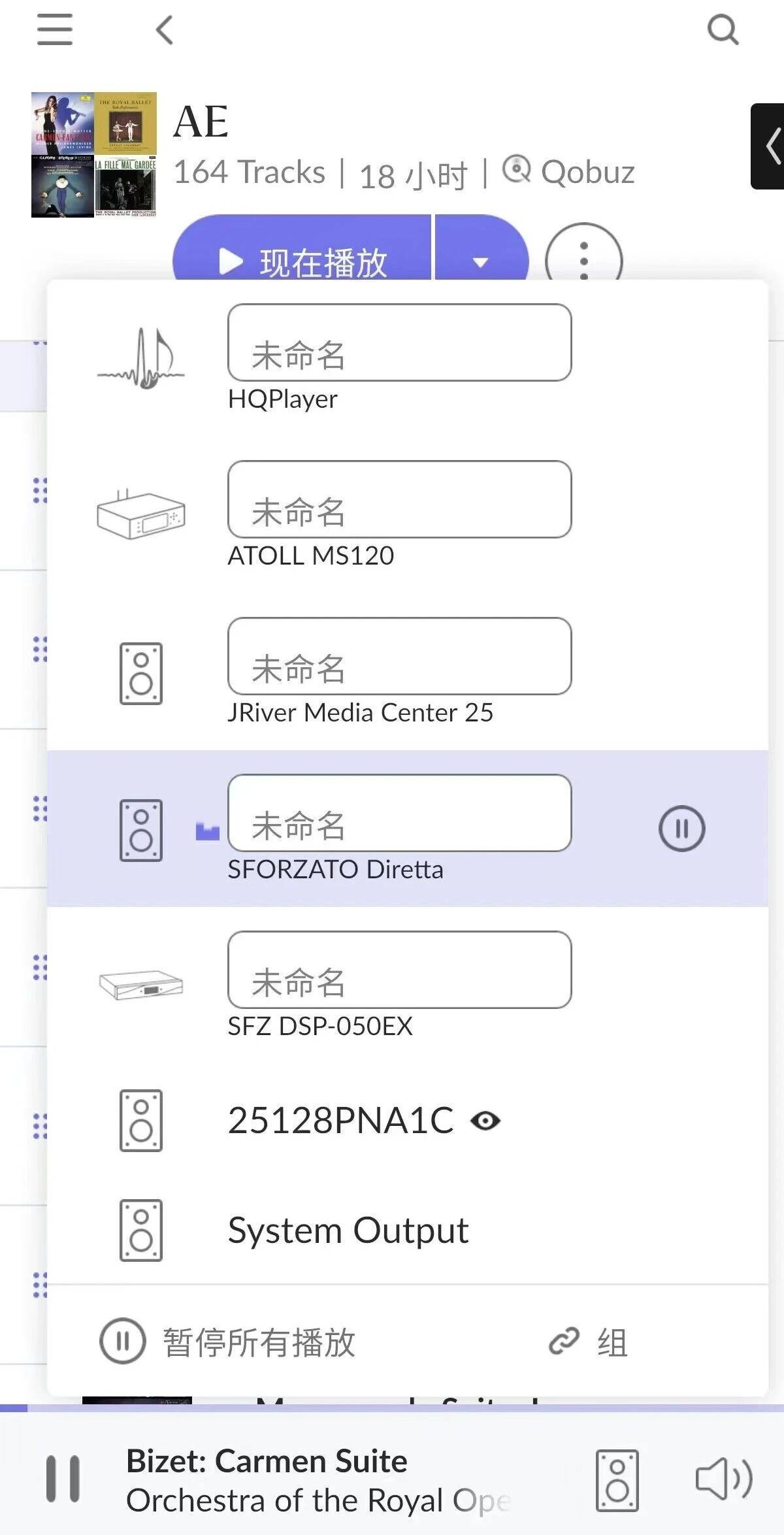This screenshot has height=1535, width=784.
Task: Select the HQPlayer zone
Action: tap(407, 358)
